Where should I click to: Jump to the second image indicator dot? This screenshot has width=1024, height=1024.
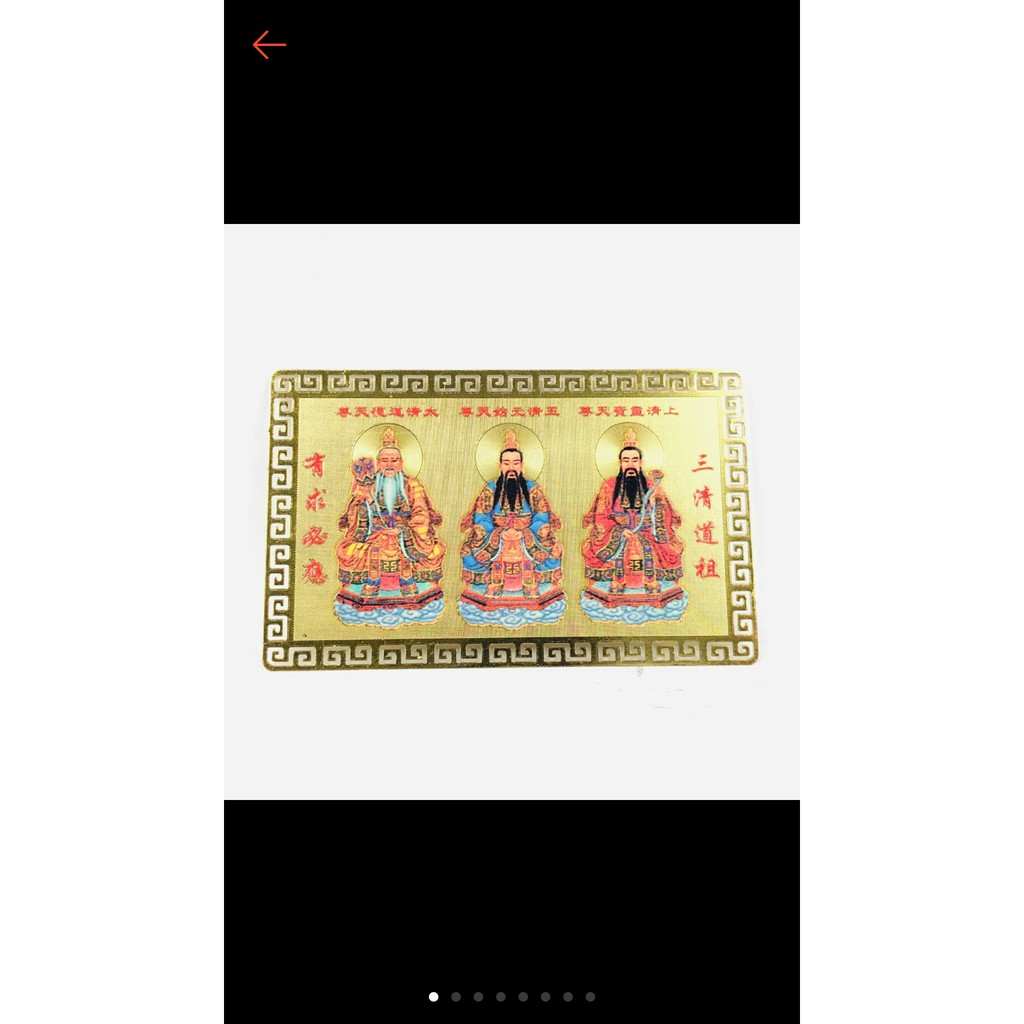point(456,997)
